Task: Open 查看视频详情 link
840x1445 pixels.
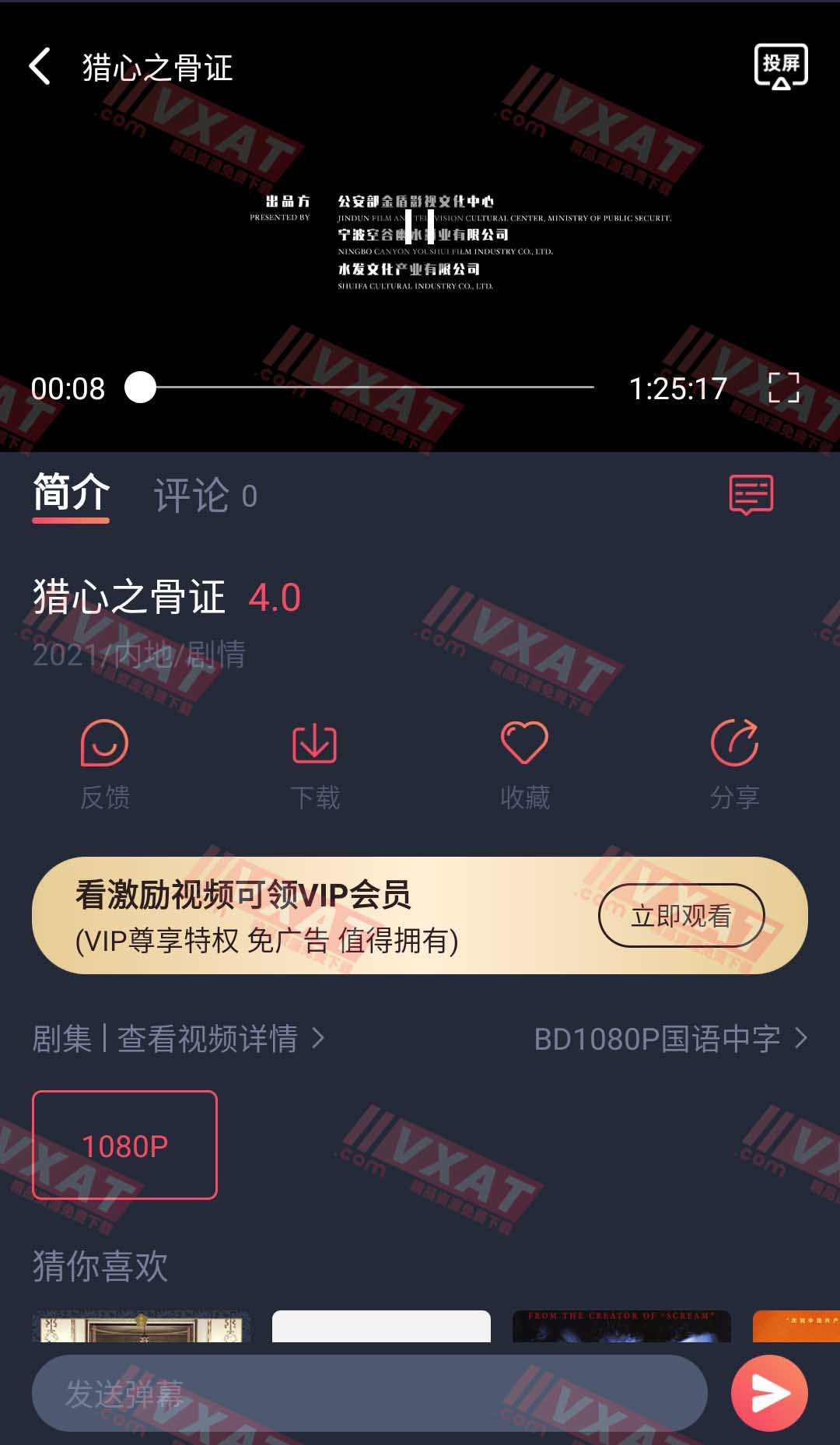Action: tap(219, 1039)
